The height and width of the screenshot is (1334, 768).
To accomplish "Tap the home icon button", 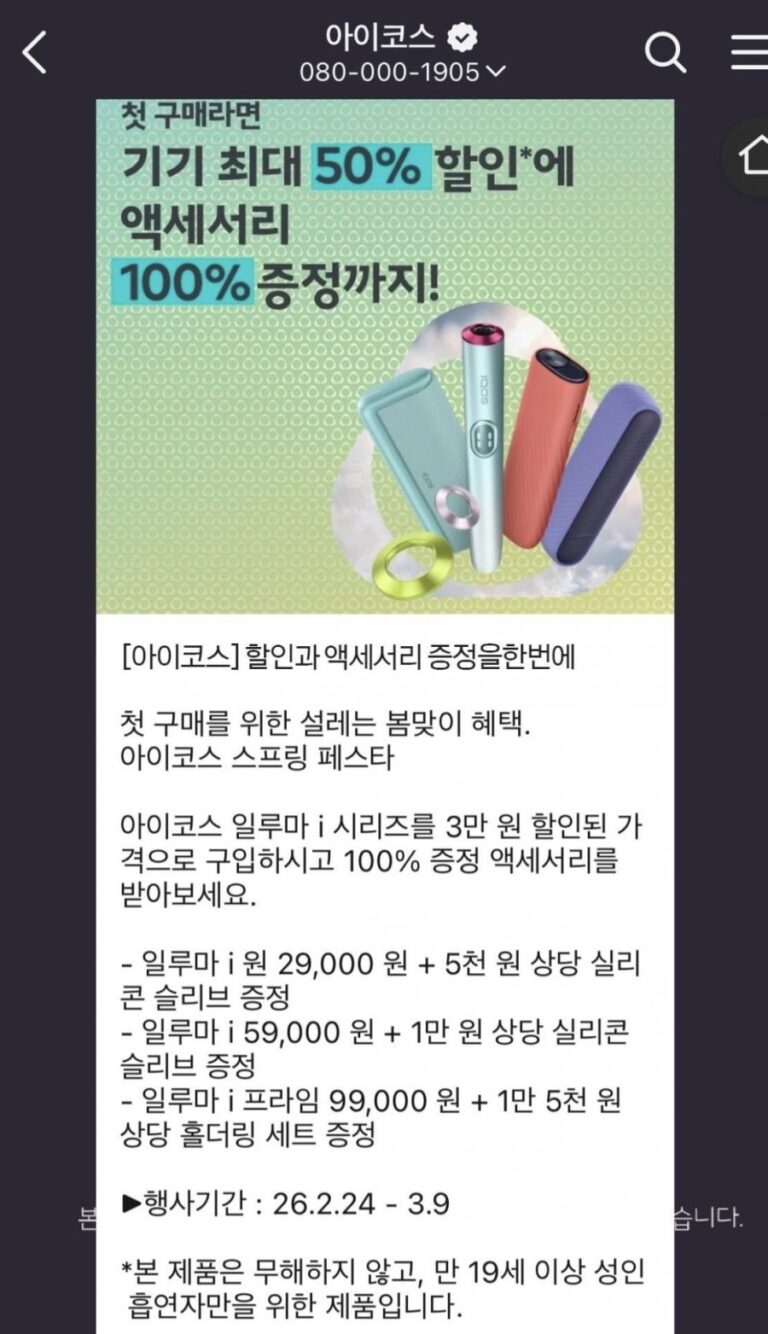I will [x=750, y=157].
